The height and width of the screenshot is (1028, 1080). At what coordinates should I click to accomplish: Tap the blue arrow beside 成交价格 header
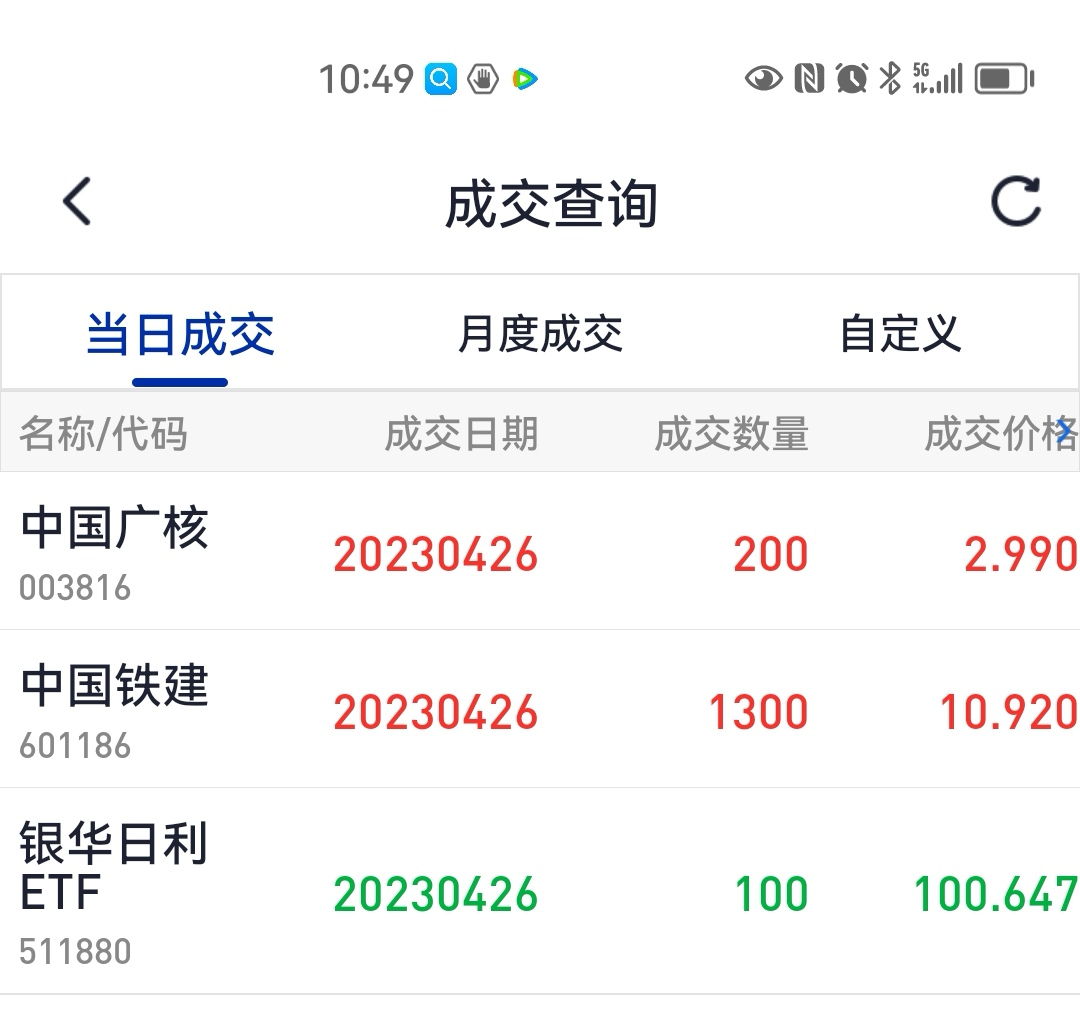point(1066,431)
